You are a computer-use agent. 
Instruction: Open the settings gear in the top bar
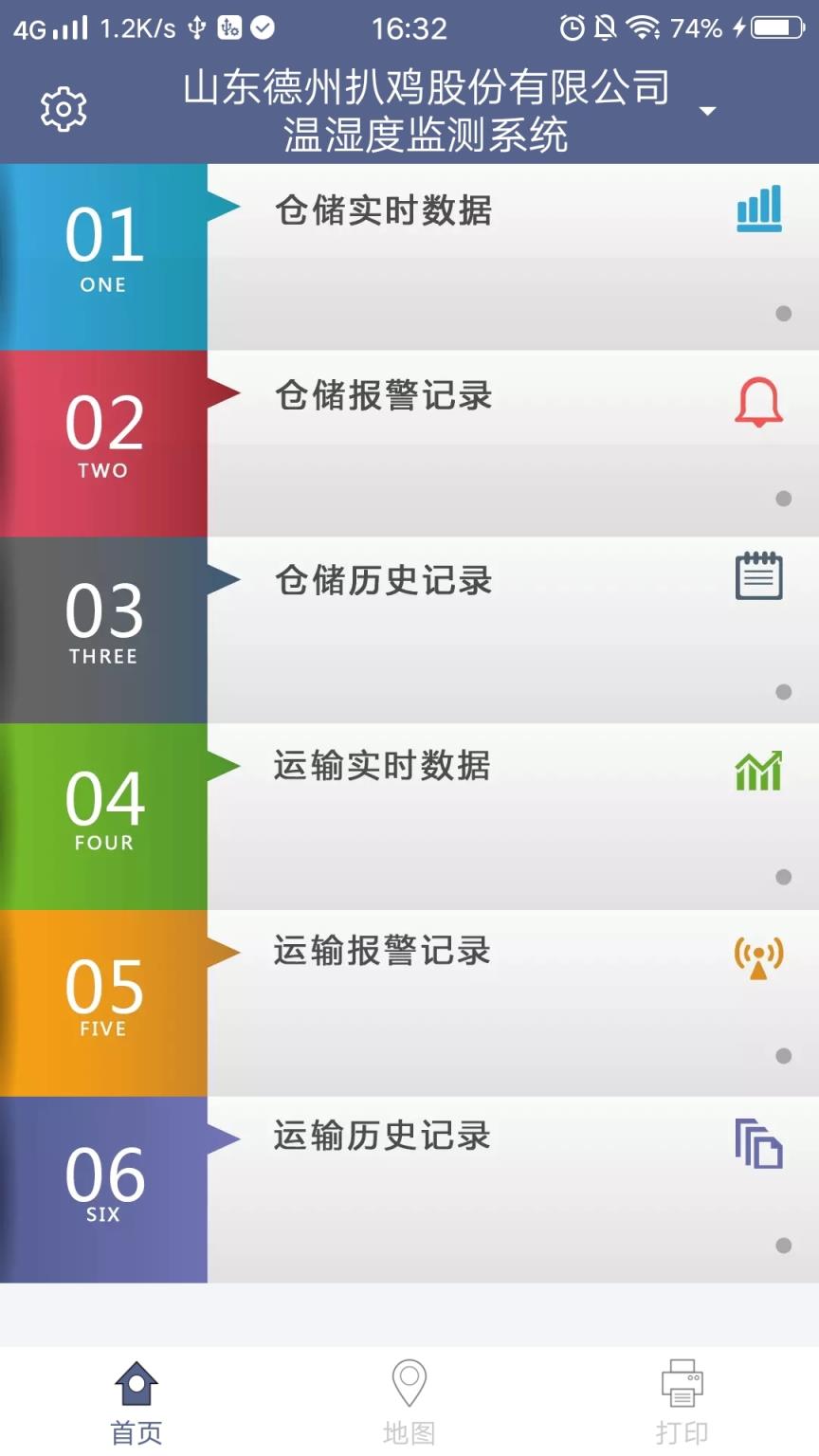pyautogui.click(x=62, y=107)
